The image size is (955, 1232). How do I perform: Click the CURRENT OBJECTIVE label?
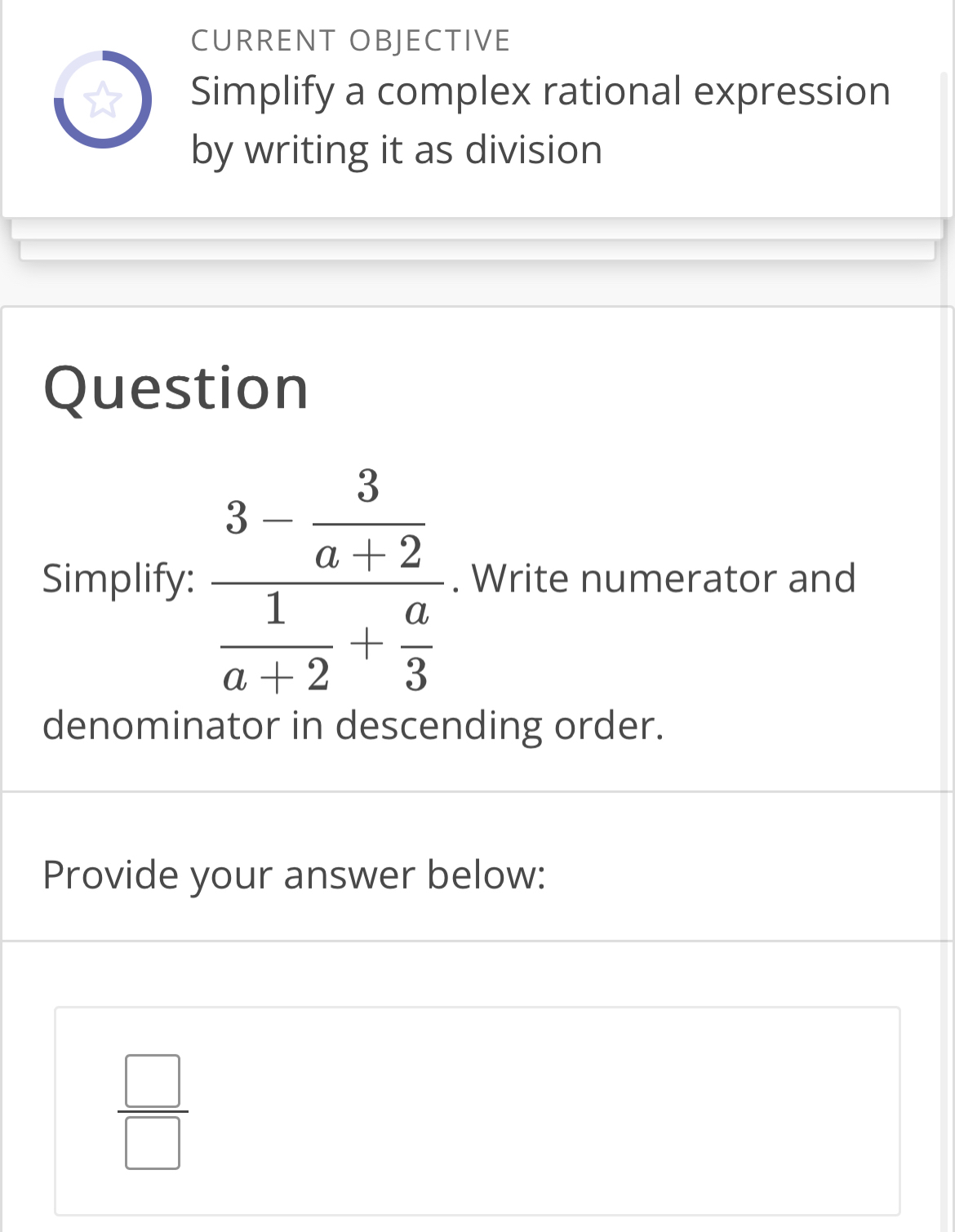tap(349, 39)
